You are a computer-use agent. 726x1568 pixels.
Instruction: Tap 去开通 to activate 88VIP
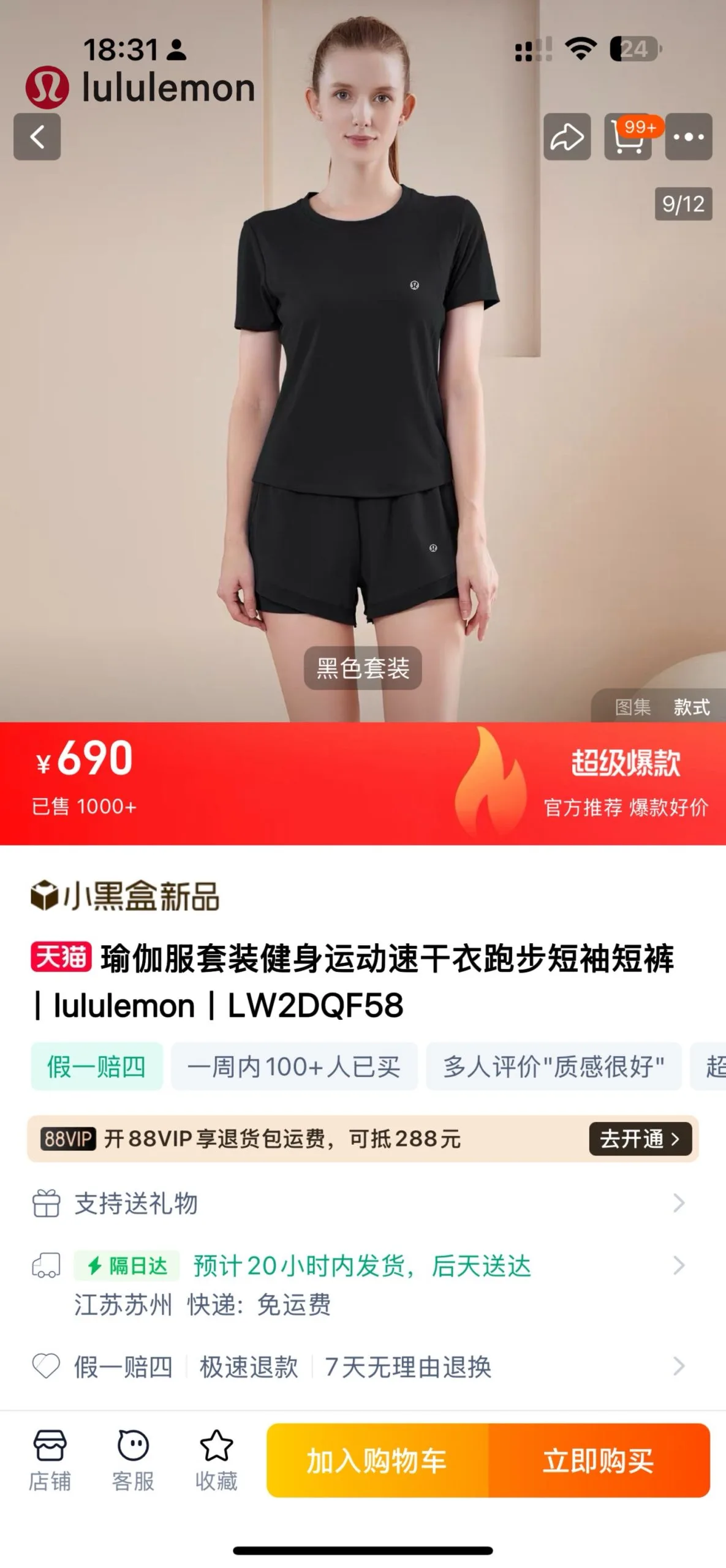click(x=640, y=1139)
